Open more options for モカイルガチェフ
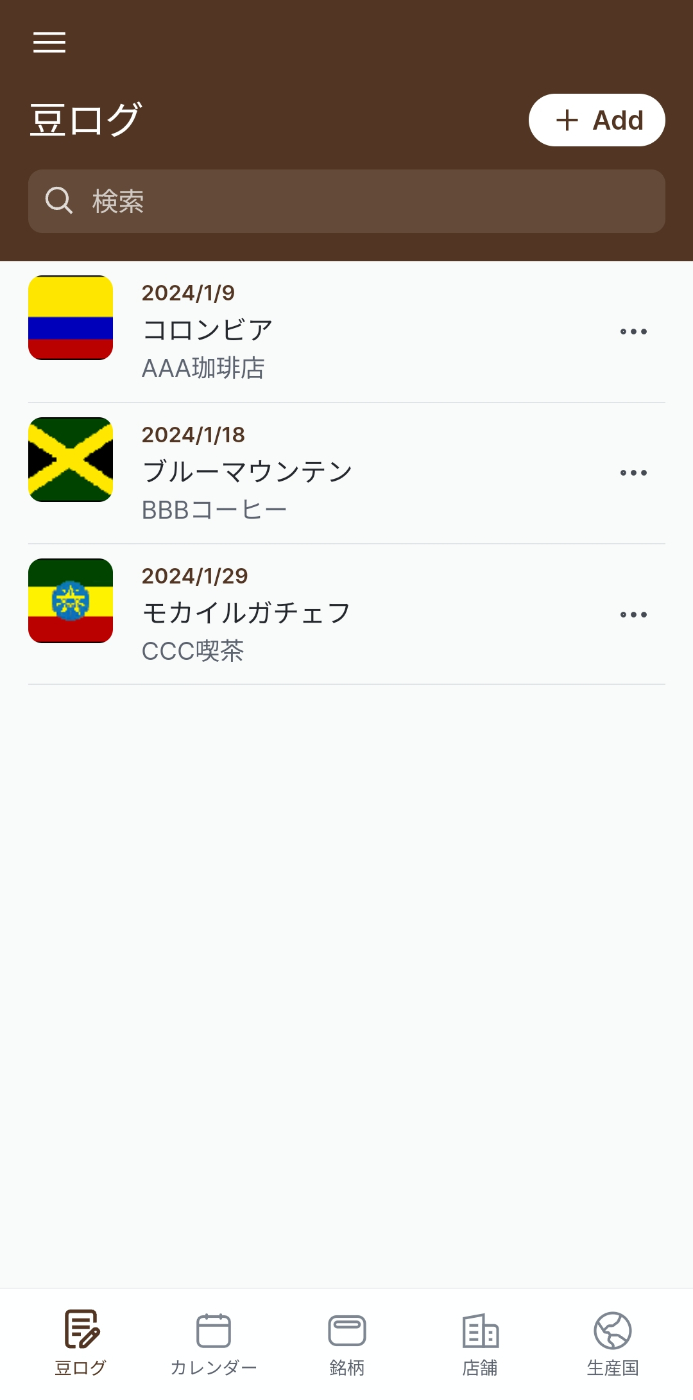The width and height of the screenshot is (693, 1400). tap(633, 615)
